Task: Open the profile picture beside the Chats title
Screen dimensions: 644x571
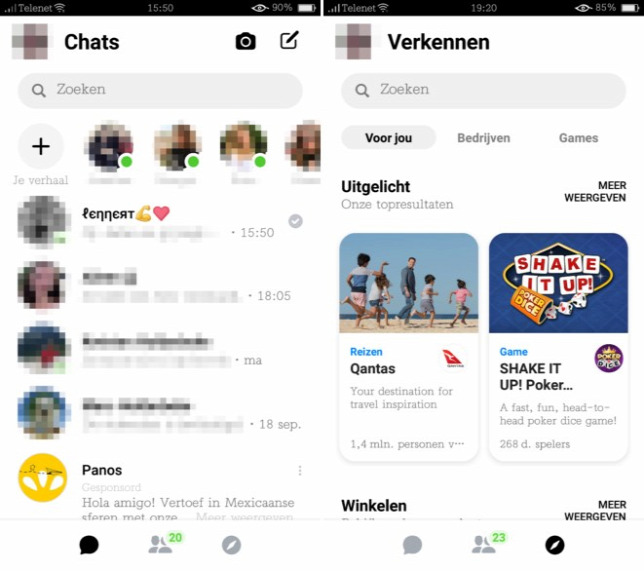Action: click(30, 42)
